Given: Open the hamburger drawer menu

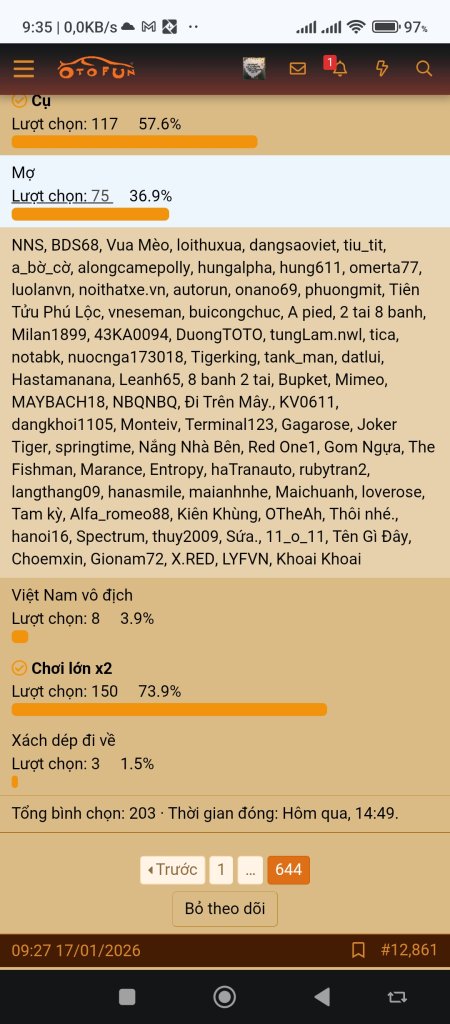Looking at the screenshot, I should [x=24, y=69].
